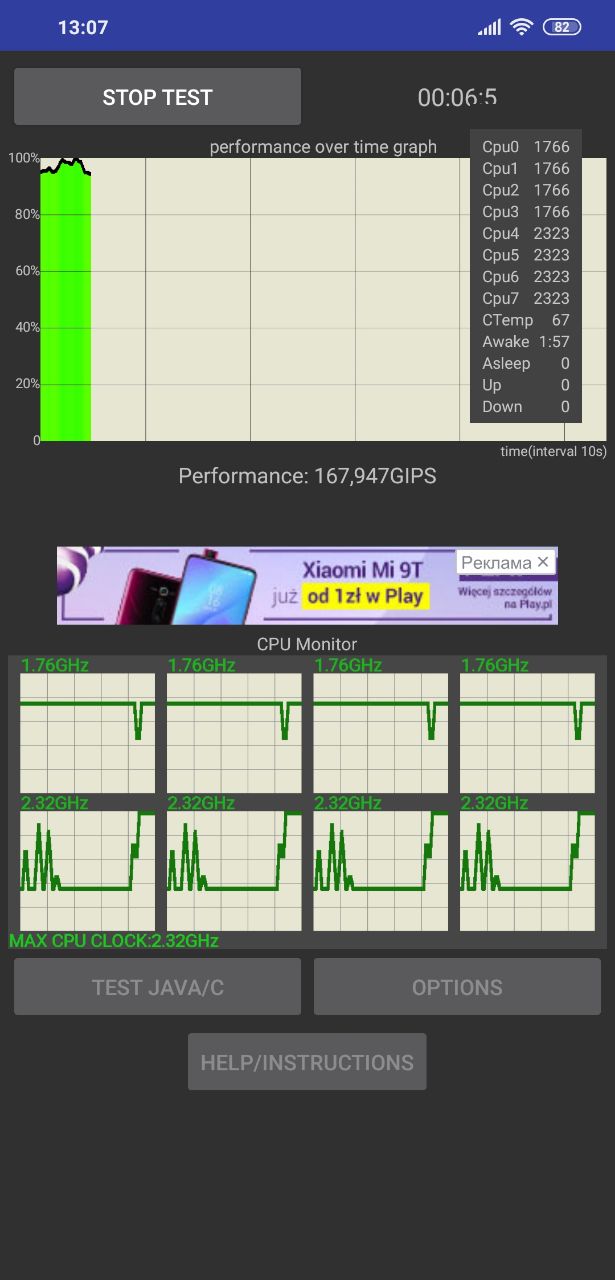615x1280 pixels.
Task: Open the OPTIONS screen
Action: tap(457, 987)
